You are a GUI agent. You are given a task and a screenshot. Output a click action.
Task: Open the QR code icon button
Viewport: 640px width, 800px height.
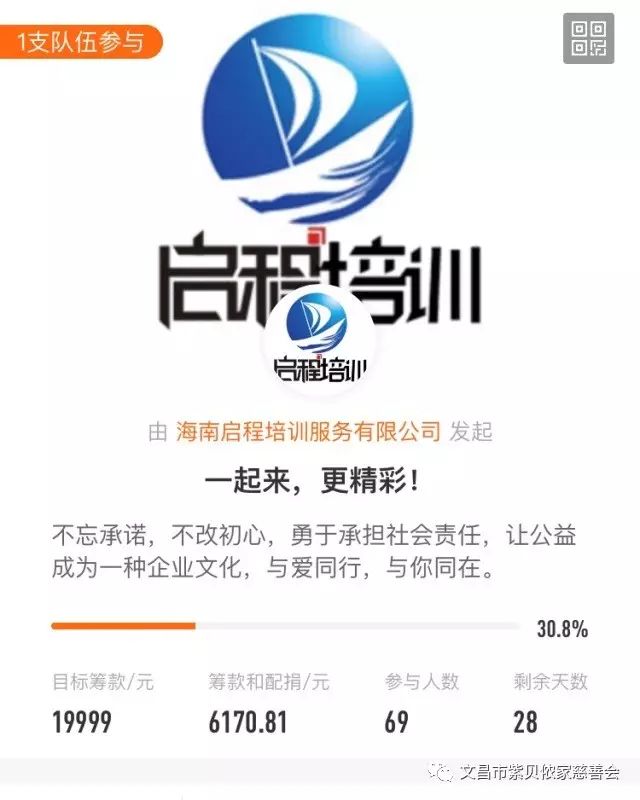point(590,38)
